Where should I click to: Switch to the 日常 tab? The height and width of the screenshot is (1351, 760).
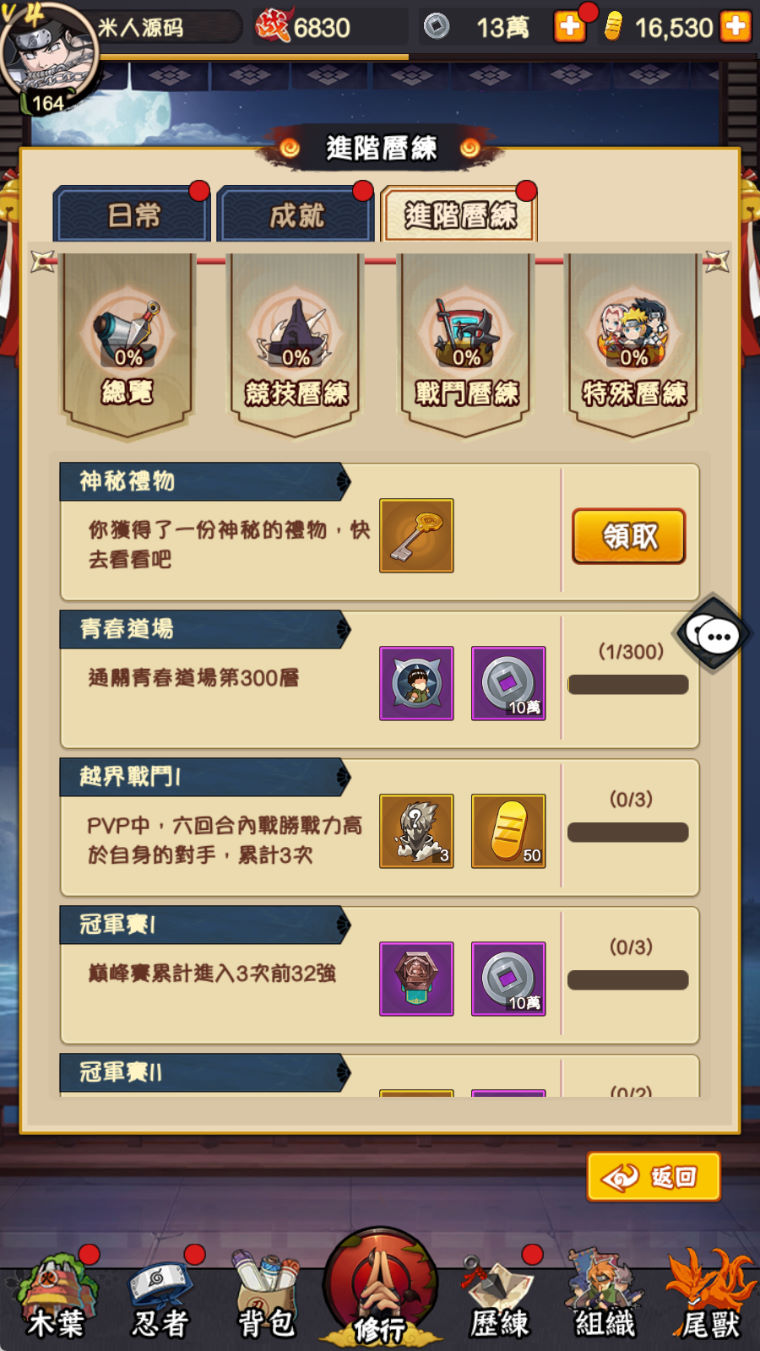[132, 214]
